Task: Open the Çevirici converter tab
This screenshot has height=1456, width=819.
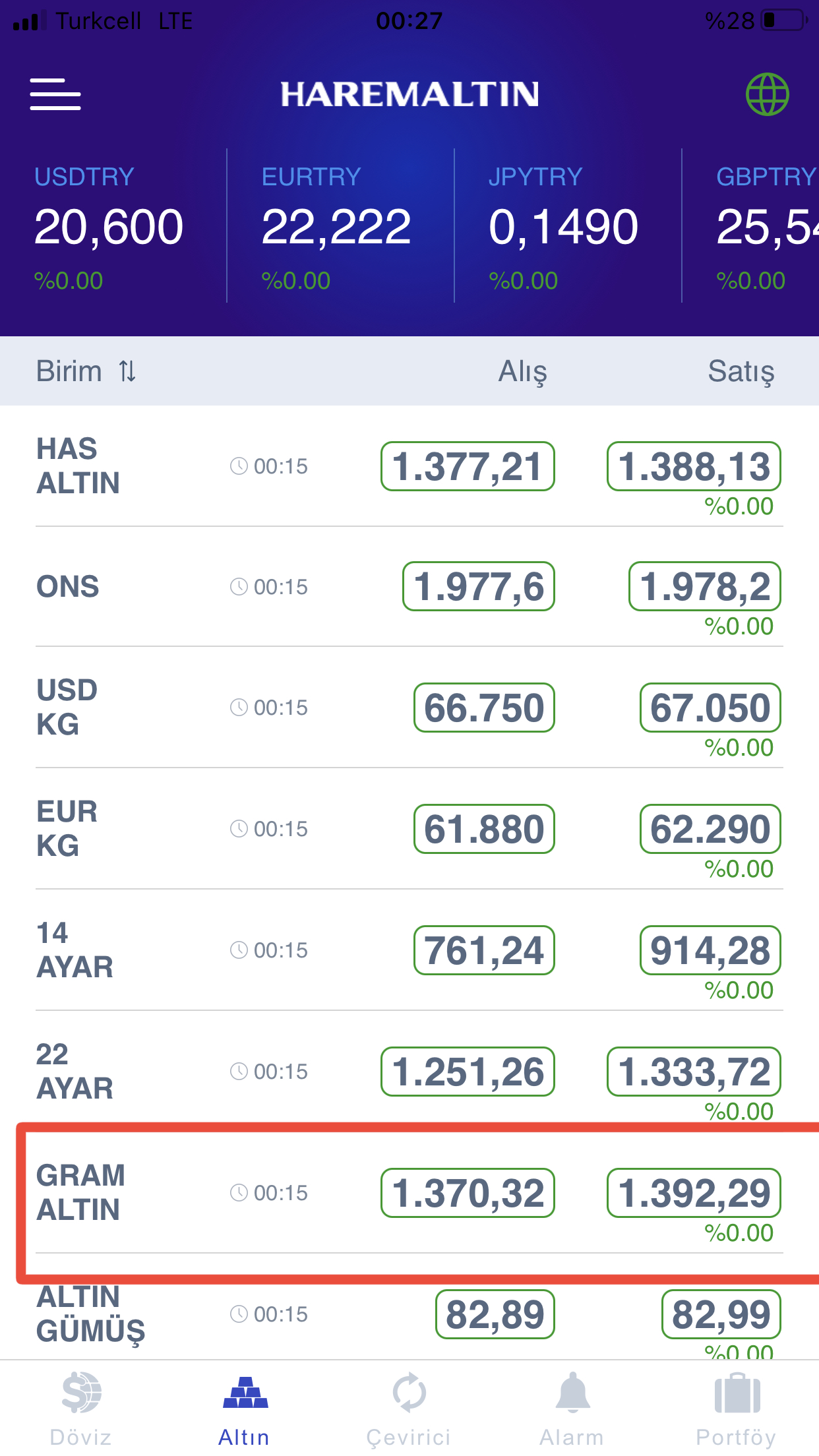Action: (409, 1409)
